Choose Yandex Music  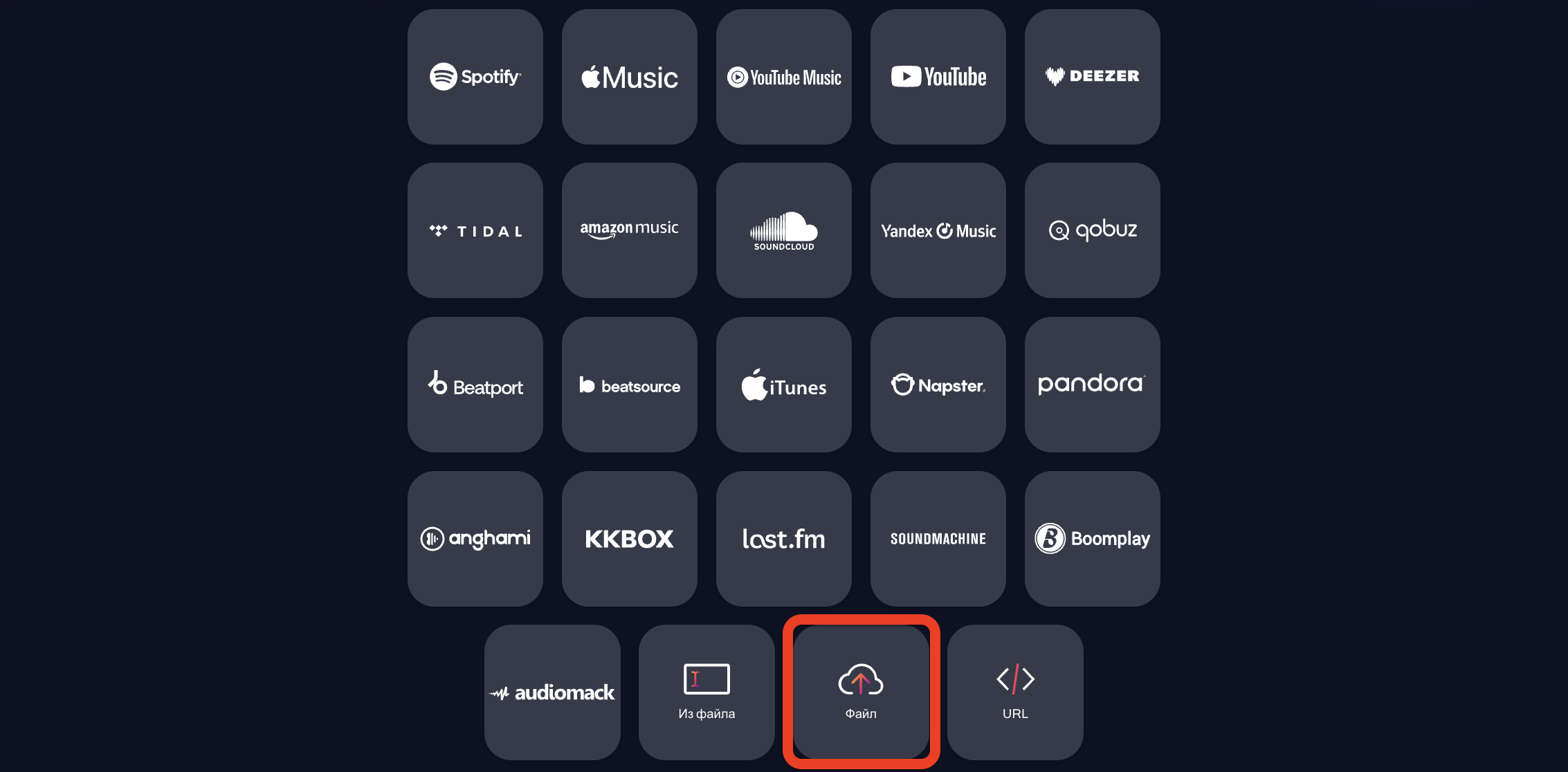coord(938,230)
